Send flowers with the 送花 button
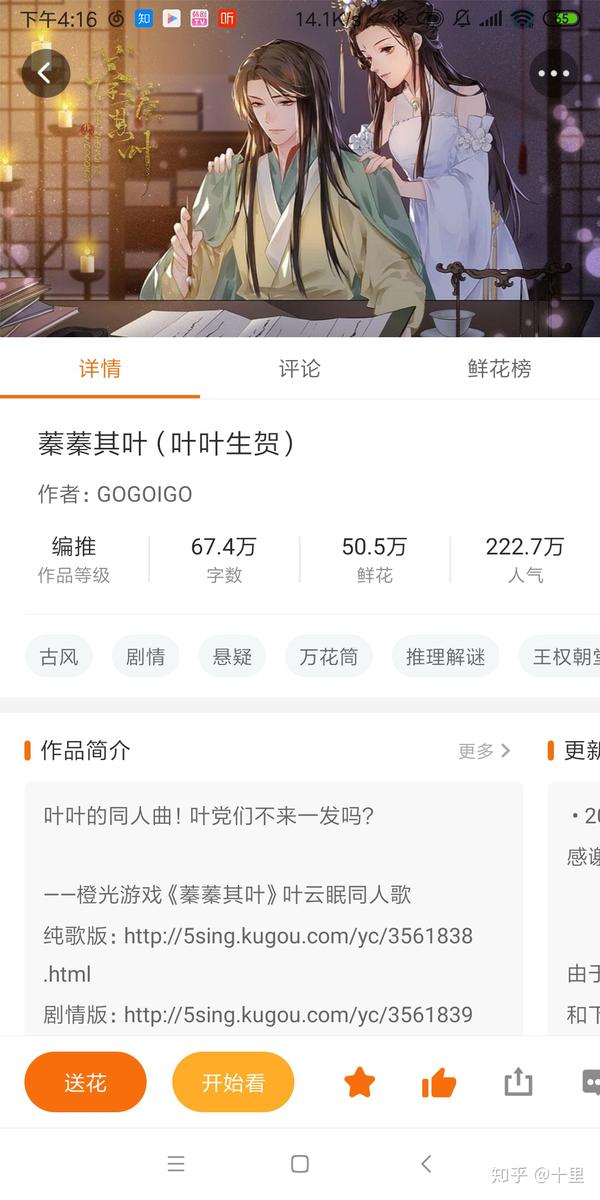 tap(85, 1082)
